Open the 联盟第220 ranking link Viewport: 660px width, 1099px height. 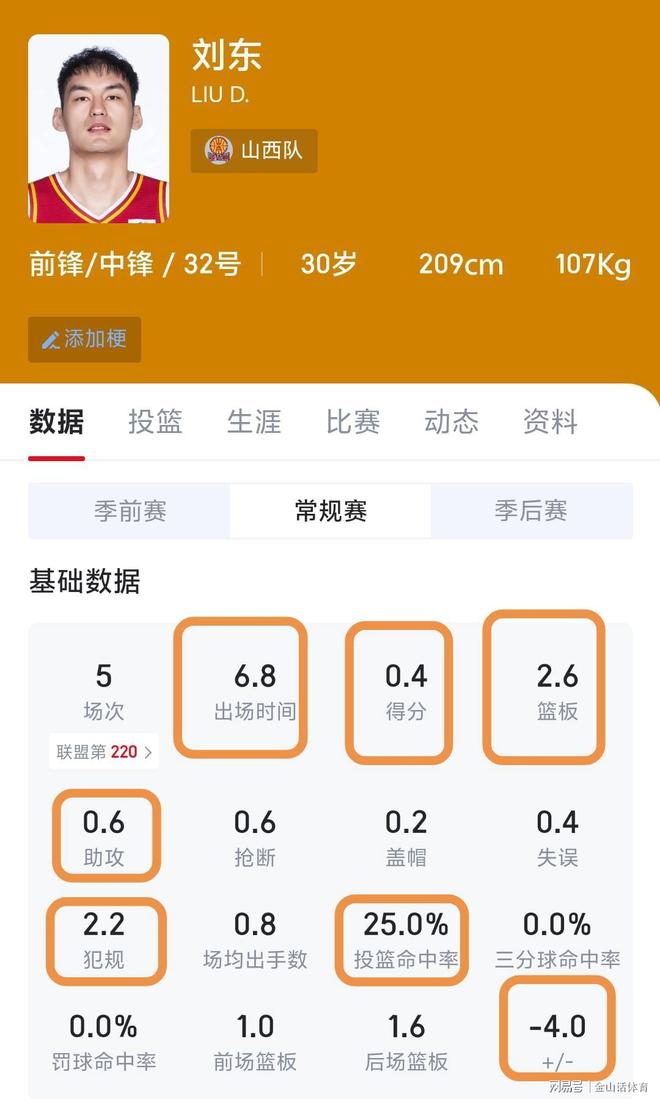[104, 752]
